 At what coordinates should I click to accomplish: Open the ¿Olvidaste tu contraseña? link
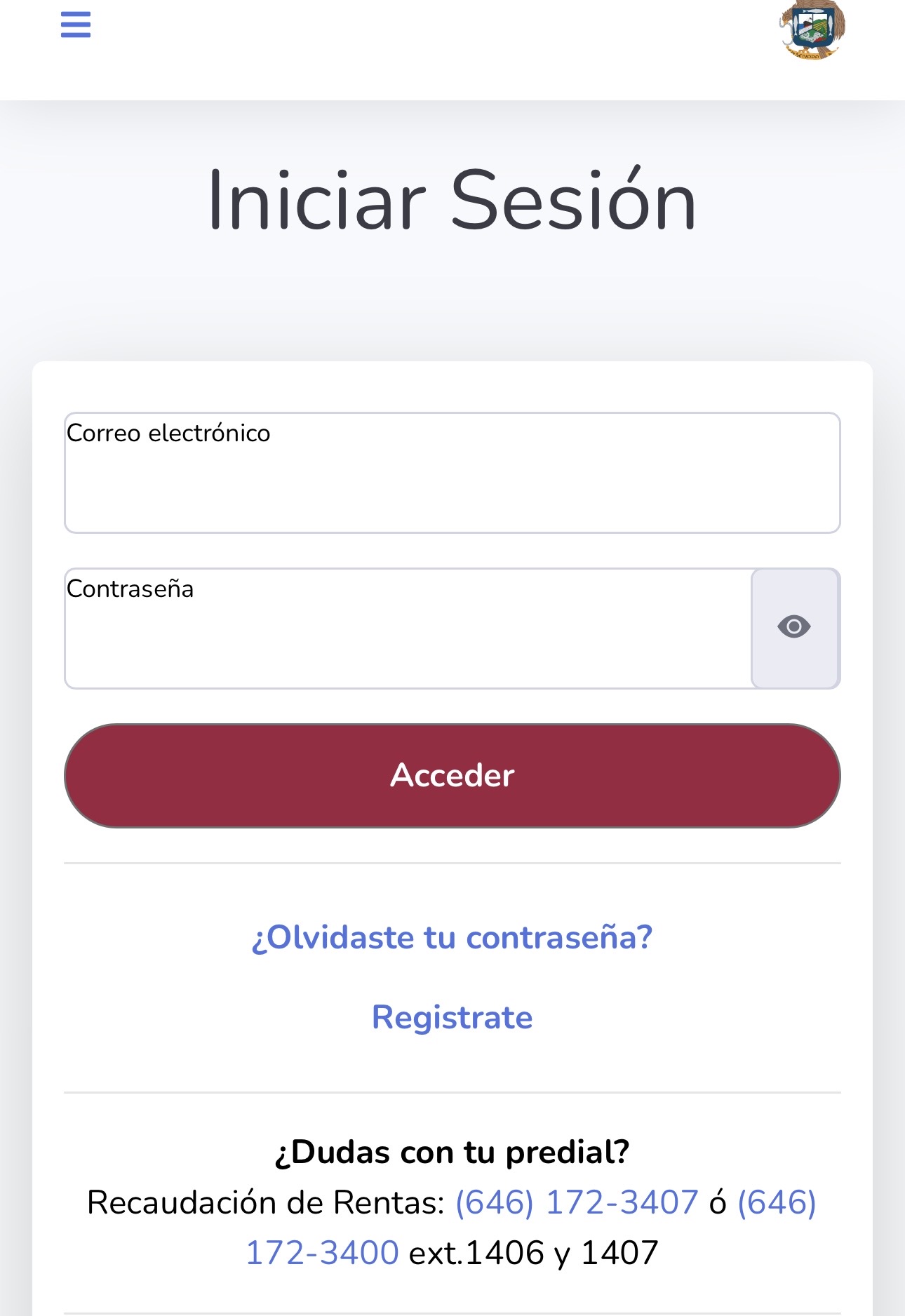pyautogui.click(x=452, y=938)
